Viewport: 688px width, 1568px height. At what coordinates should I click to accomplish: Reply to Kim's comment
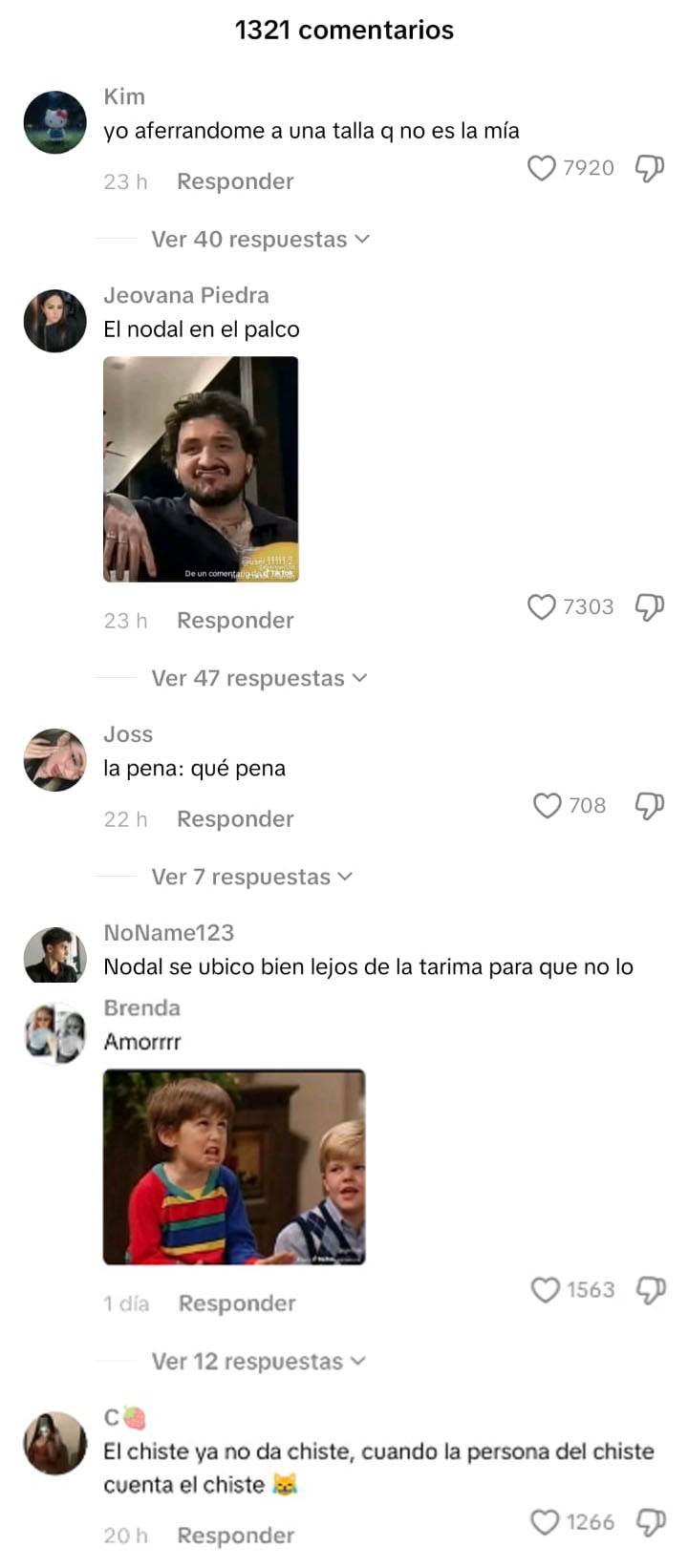coord(235,181)
